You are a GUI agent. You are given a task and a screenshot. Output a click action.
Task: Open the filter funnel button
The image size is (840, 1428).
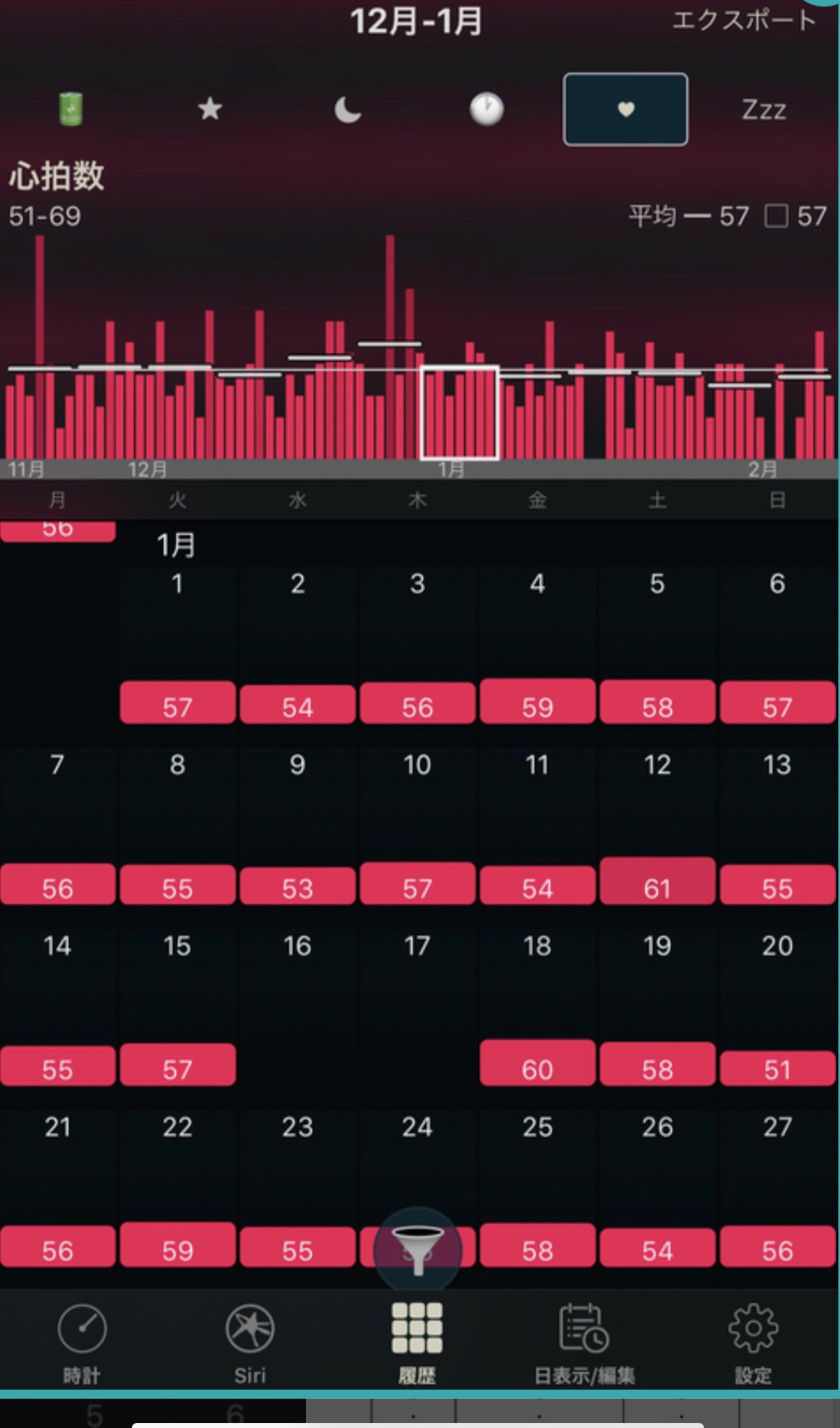coord(417,1248)
